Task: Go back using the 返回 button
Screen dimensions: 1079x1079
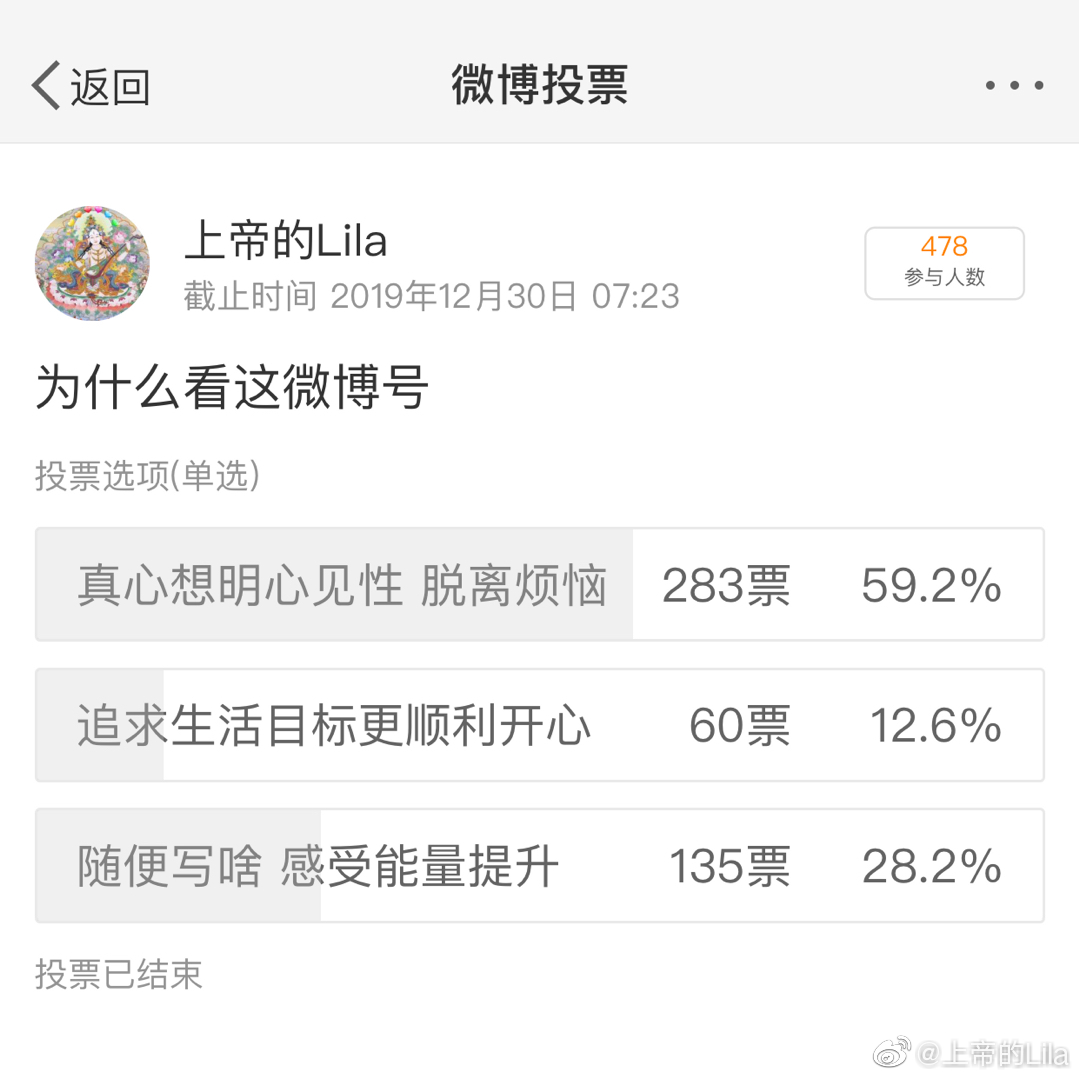Action: (90, 86)
